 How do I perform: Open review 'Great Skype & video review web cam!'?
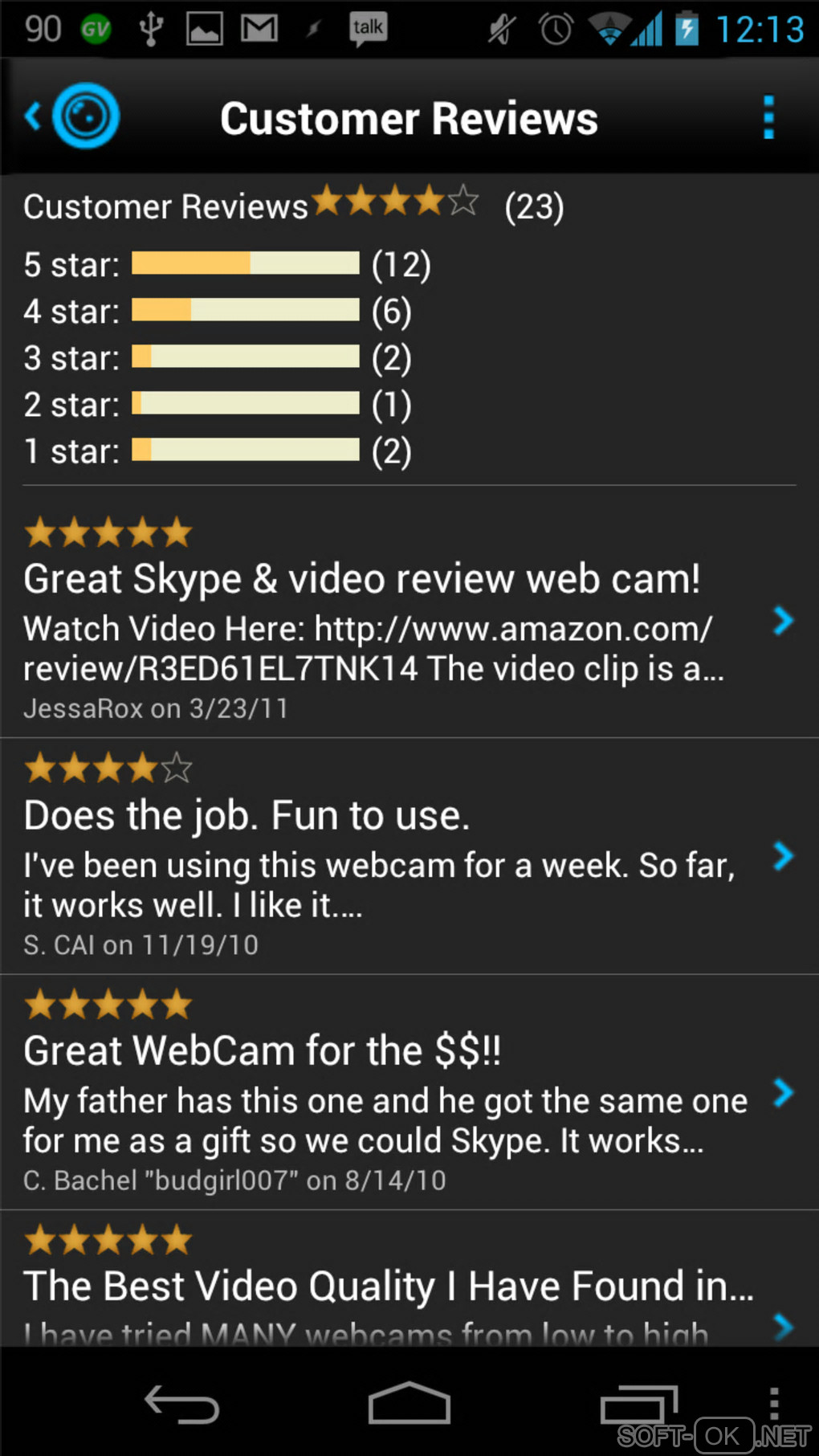(385, 618)
